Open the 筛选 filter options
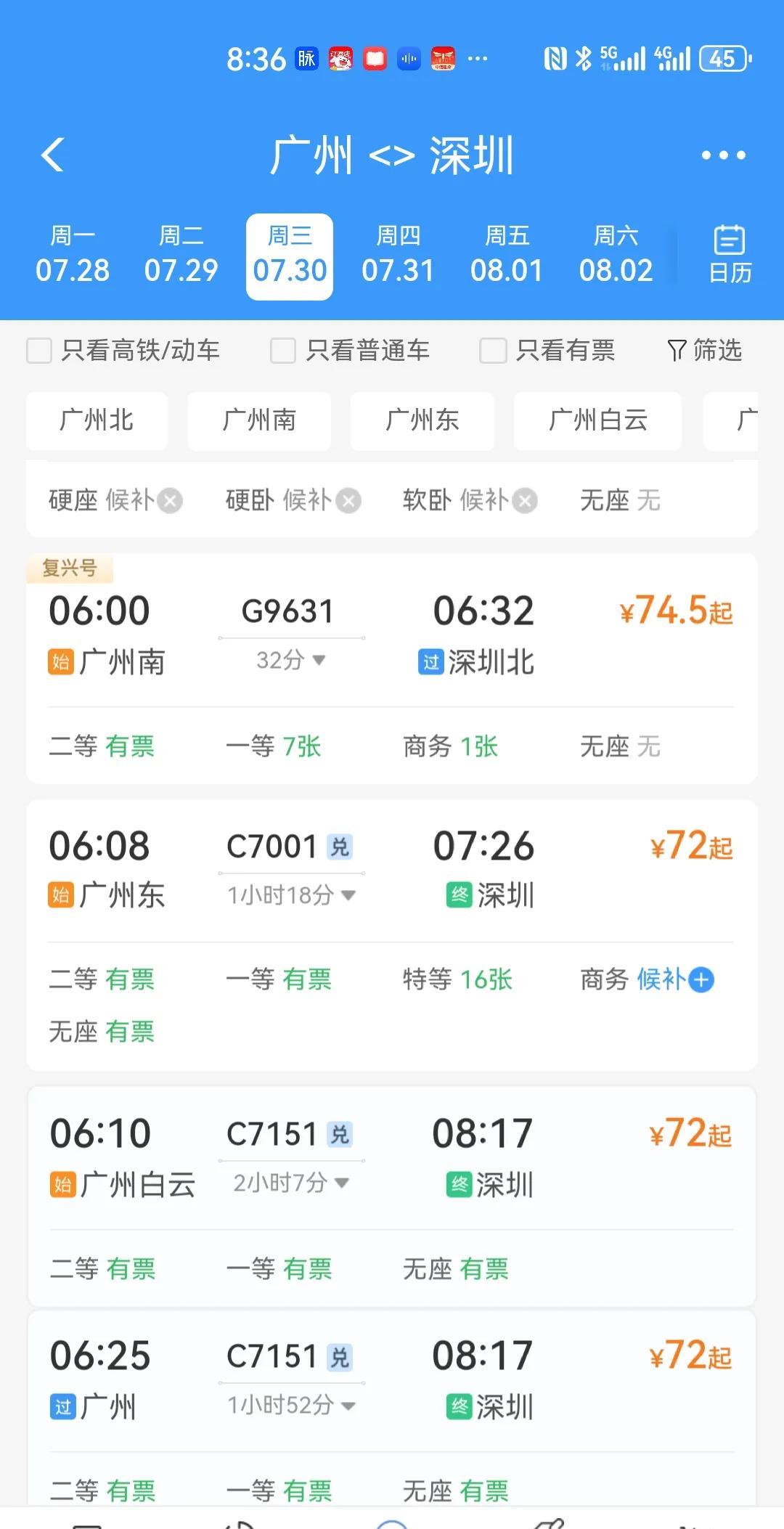The image size is (784, 1529). pyautogui.click(x=704, y=351)
